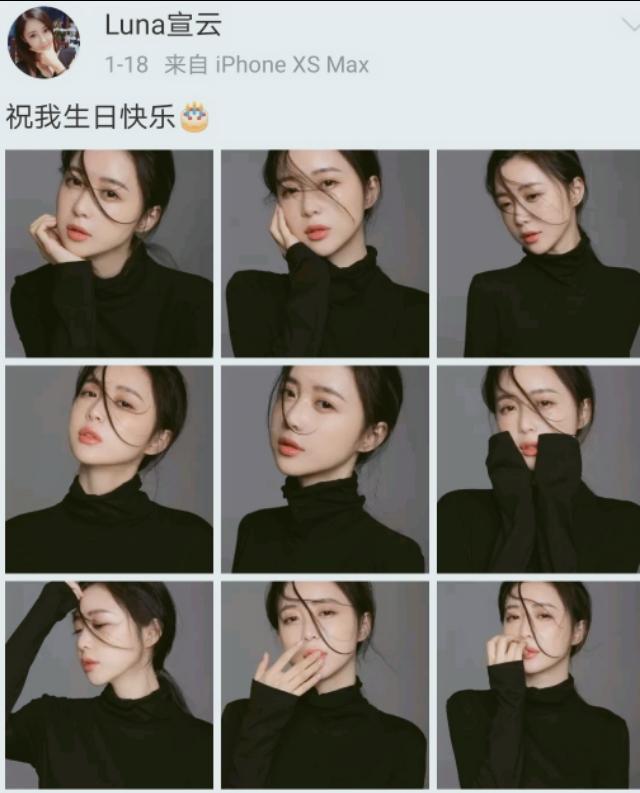Open the photo with sleeves covering the chin
The image size is (640, 793).
(x=539, y=469)
